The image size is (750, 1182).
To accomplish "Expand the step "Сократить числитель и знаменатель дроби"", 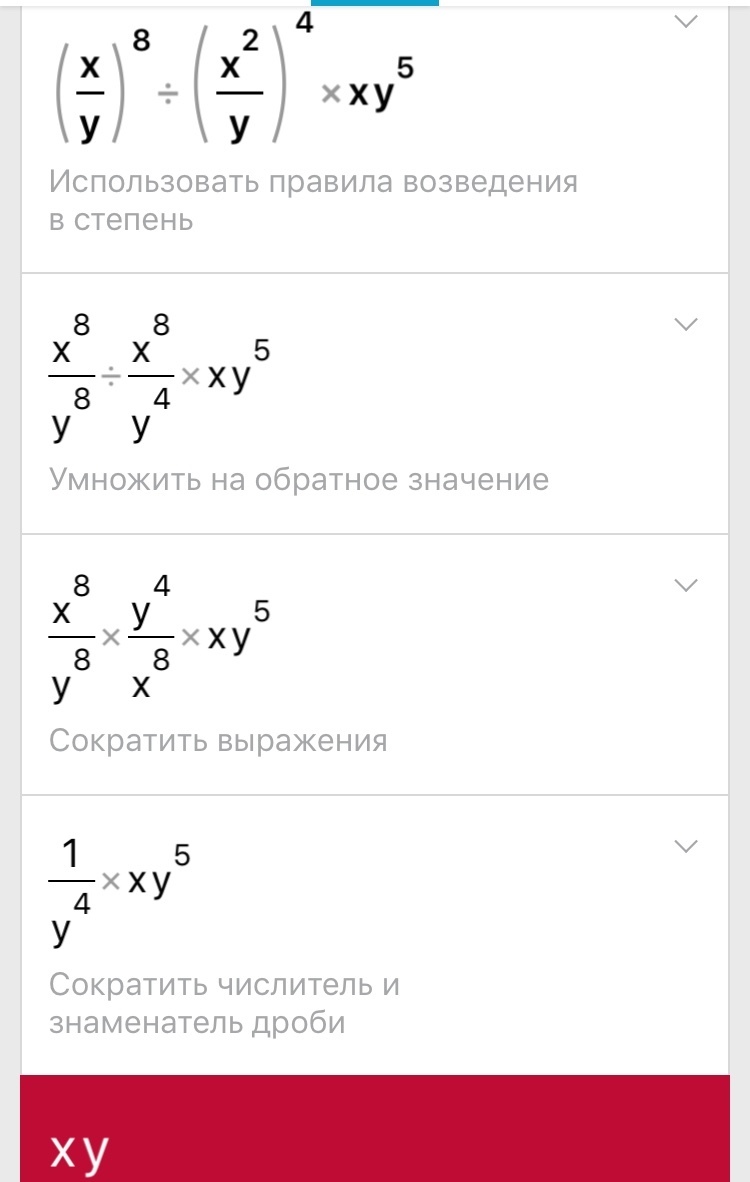I will pos(685,847).
